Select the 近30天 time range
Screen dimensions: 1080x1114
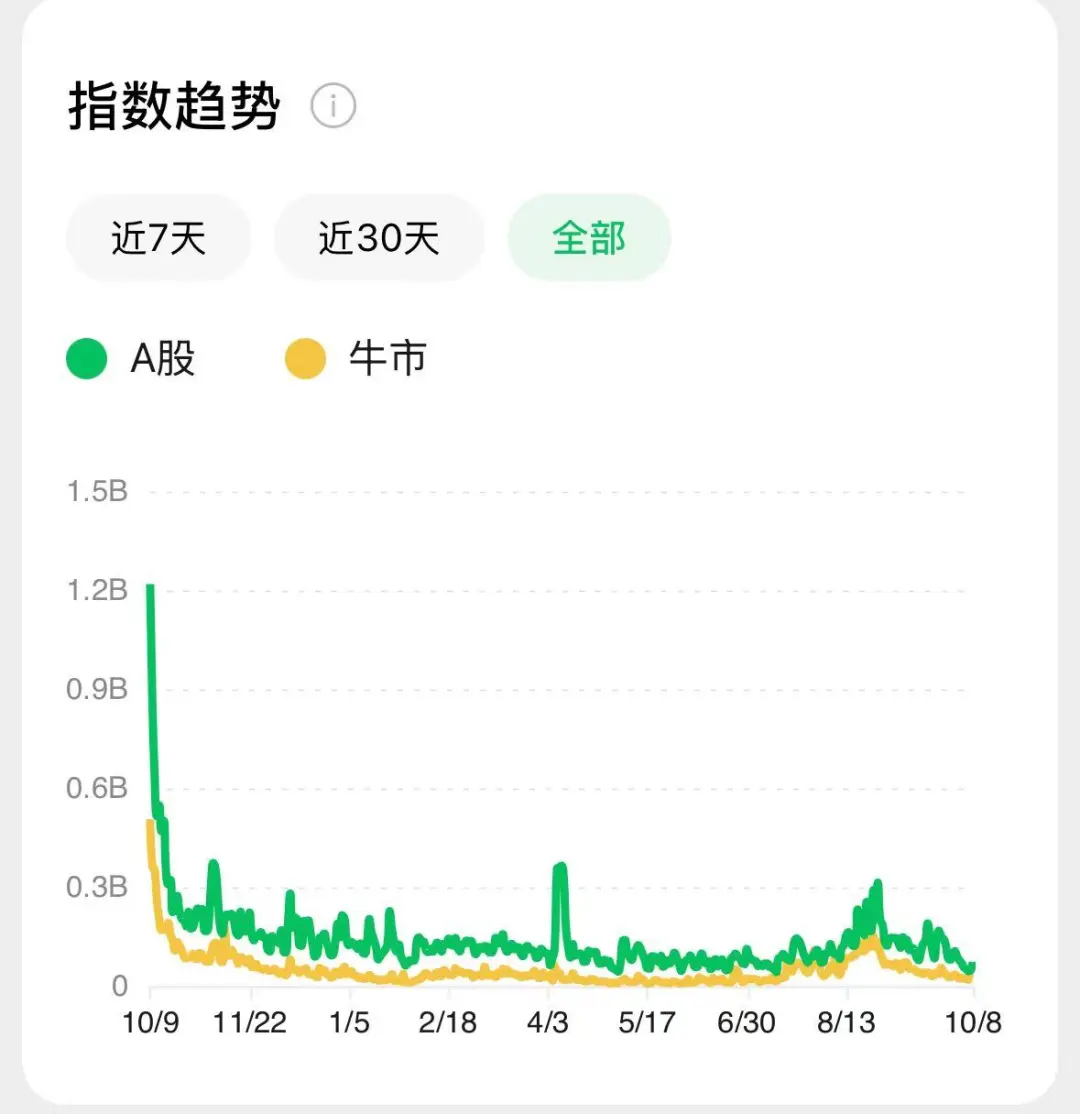(x=379, y=238)
